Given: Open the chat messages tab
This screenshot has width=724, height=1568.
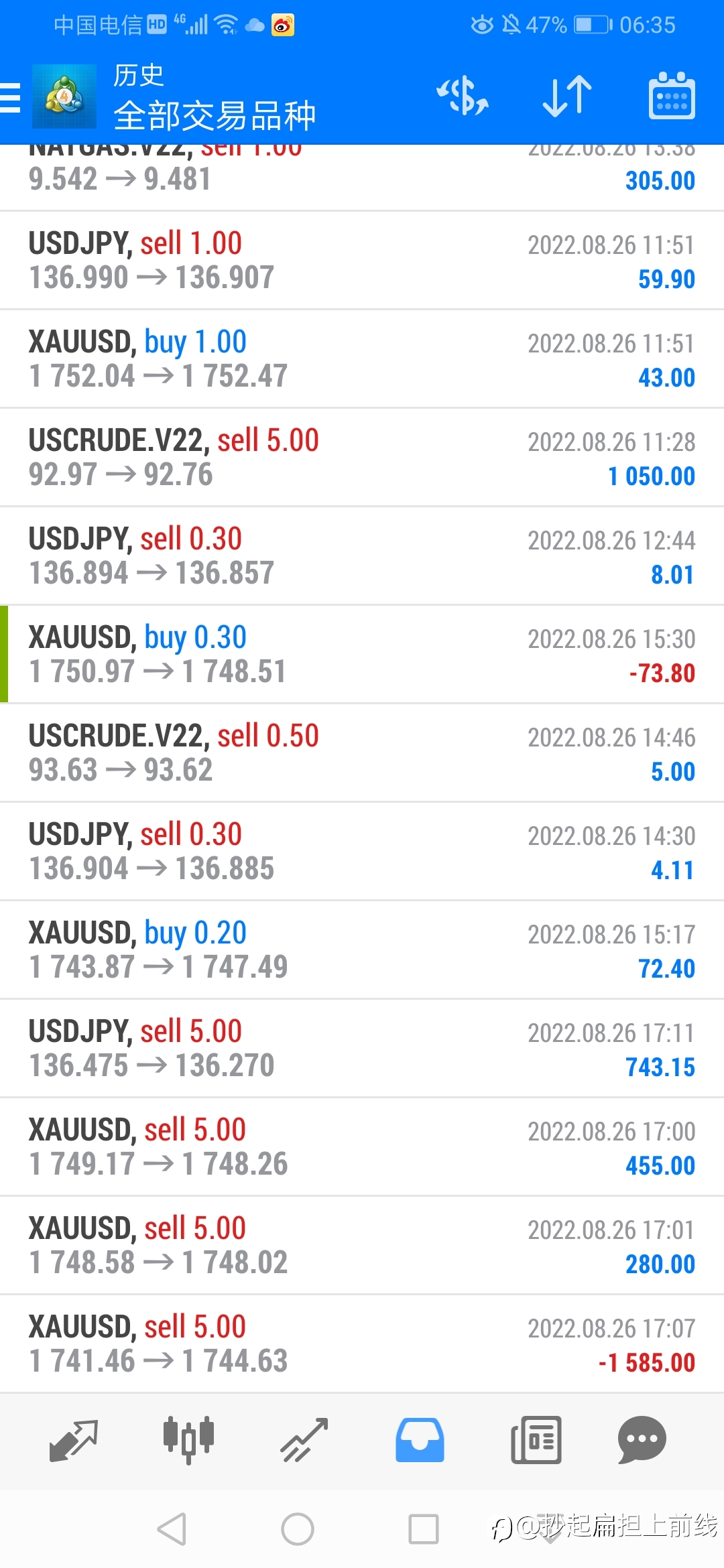Looking at the screenshot, I should tap(642, 1441).
